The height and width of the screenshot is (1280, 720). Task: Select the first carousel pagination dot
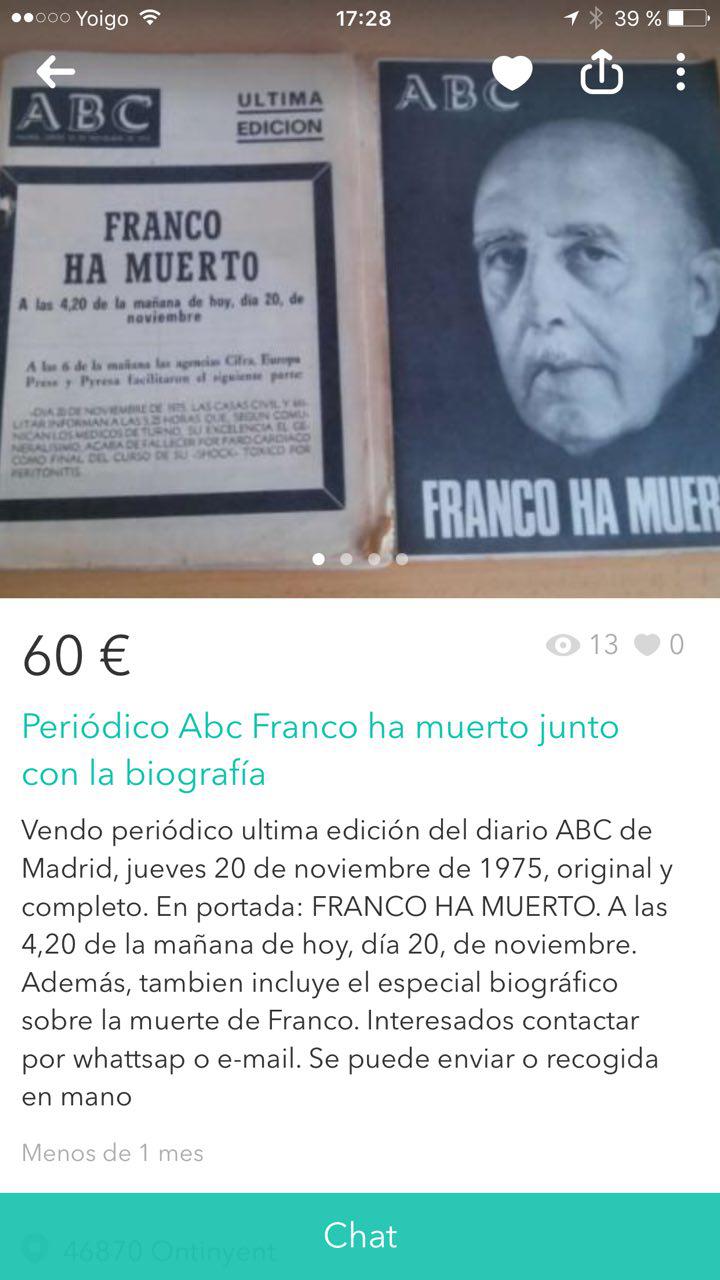tap(318, 561)
